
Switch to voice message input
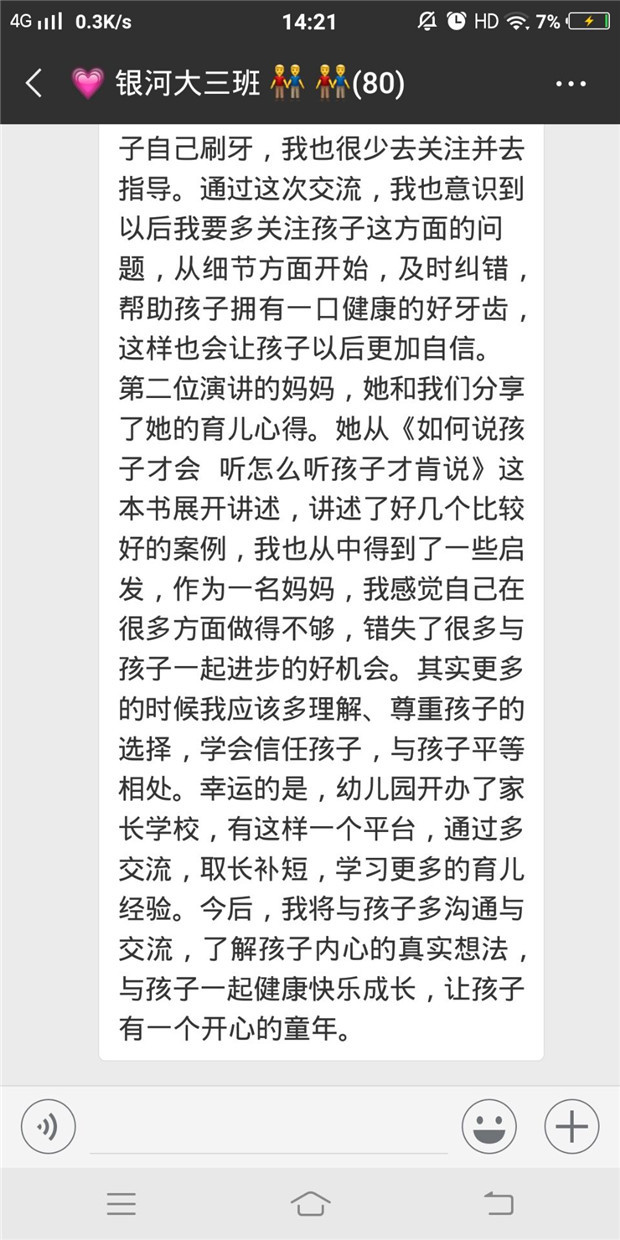click(48, 1127)
